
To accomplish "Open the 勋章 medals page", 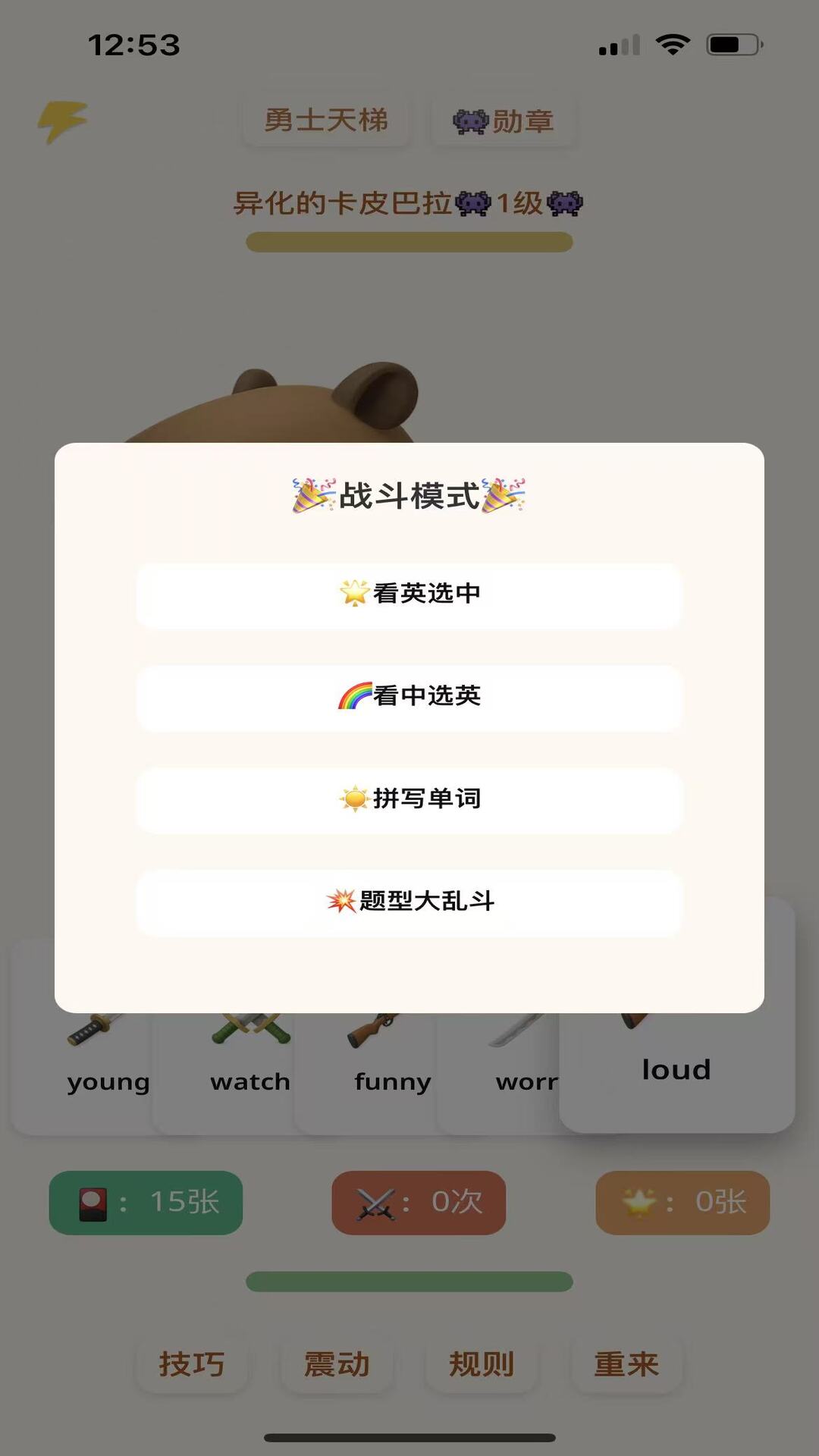I will pyautogui.click(x=504, y=121).
